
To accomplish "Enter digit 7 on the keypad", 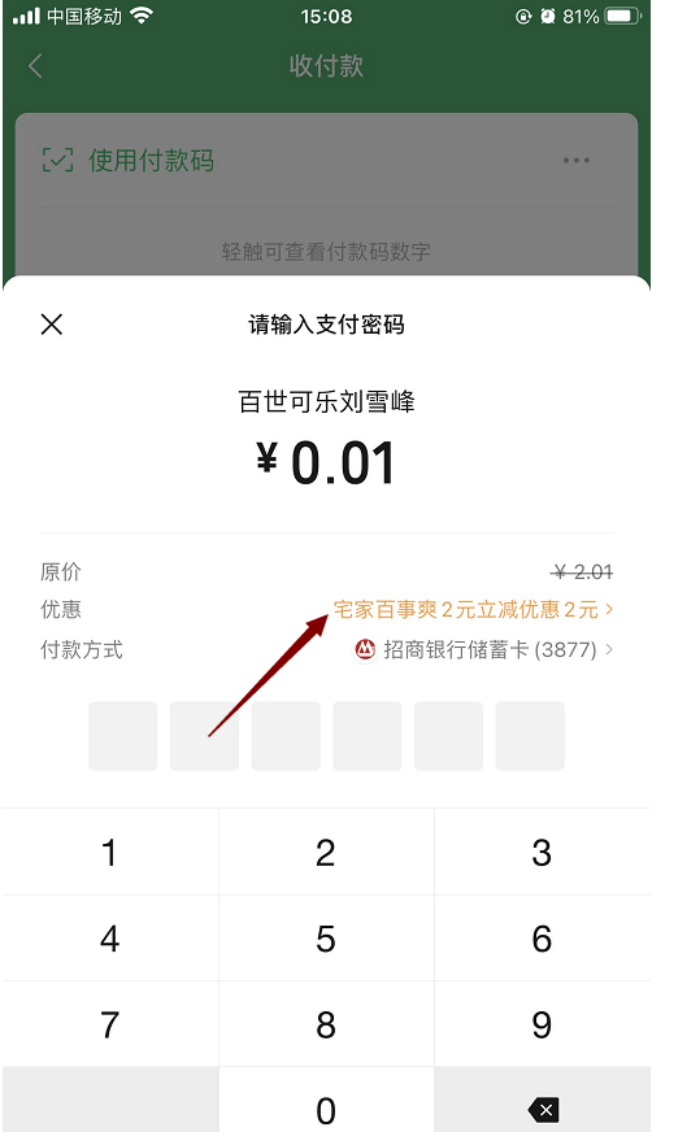I will (110, 1025).
